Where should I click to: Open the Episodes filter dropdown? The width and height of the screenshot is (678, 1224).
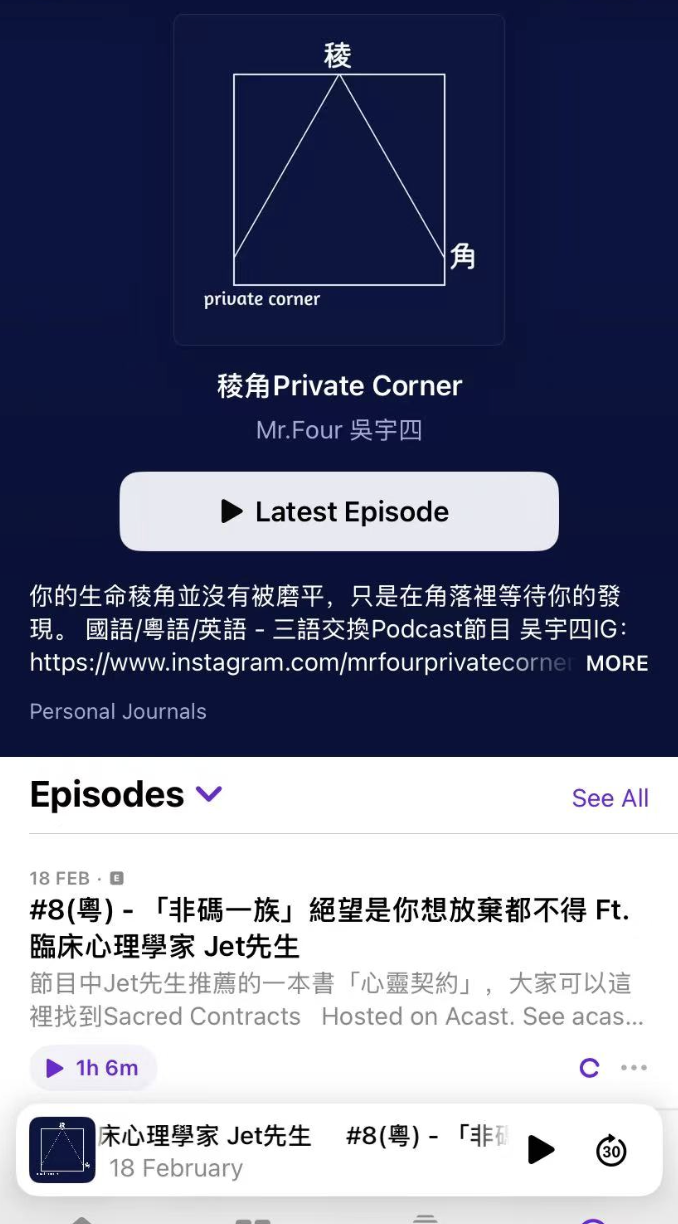(209, 794)
